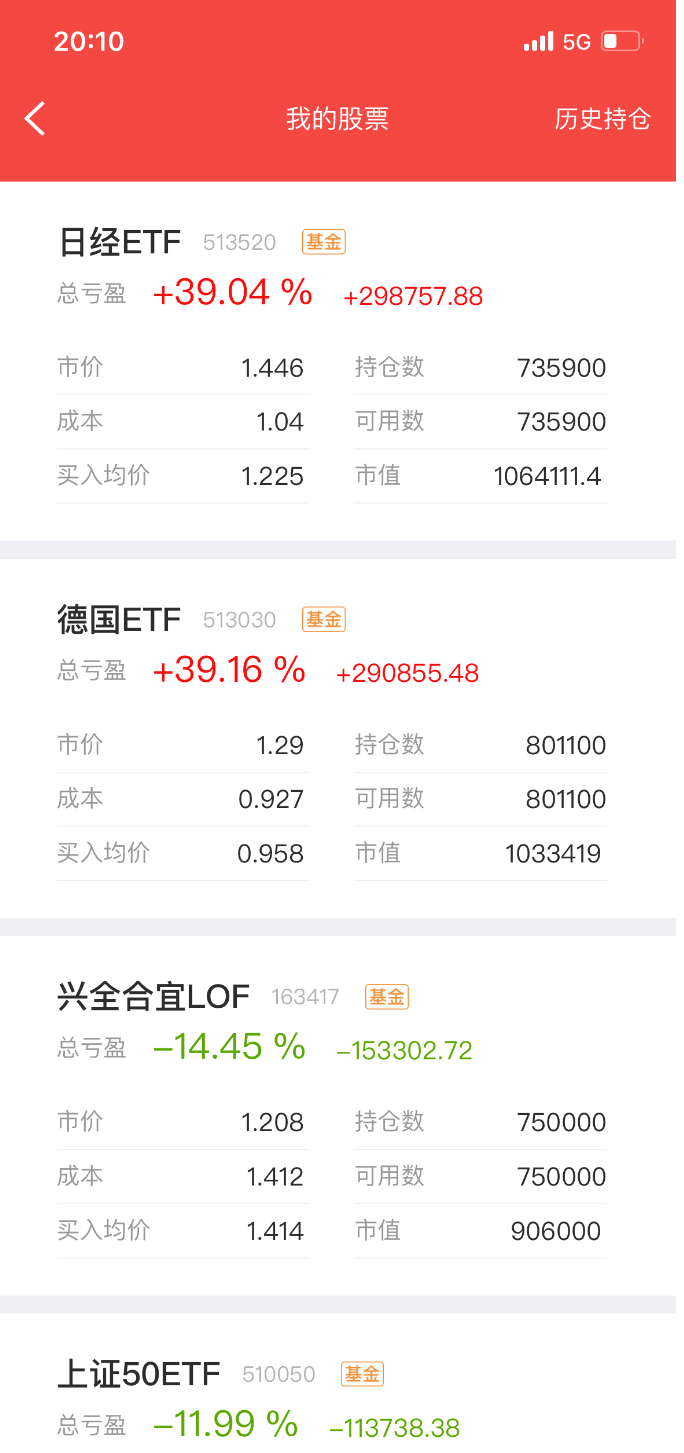The width and height of the screenshot is (684, 1453).
Task: Open the 兴全合宜LOF holding card
Action: point(338,1115)
